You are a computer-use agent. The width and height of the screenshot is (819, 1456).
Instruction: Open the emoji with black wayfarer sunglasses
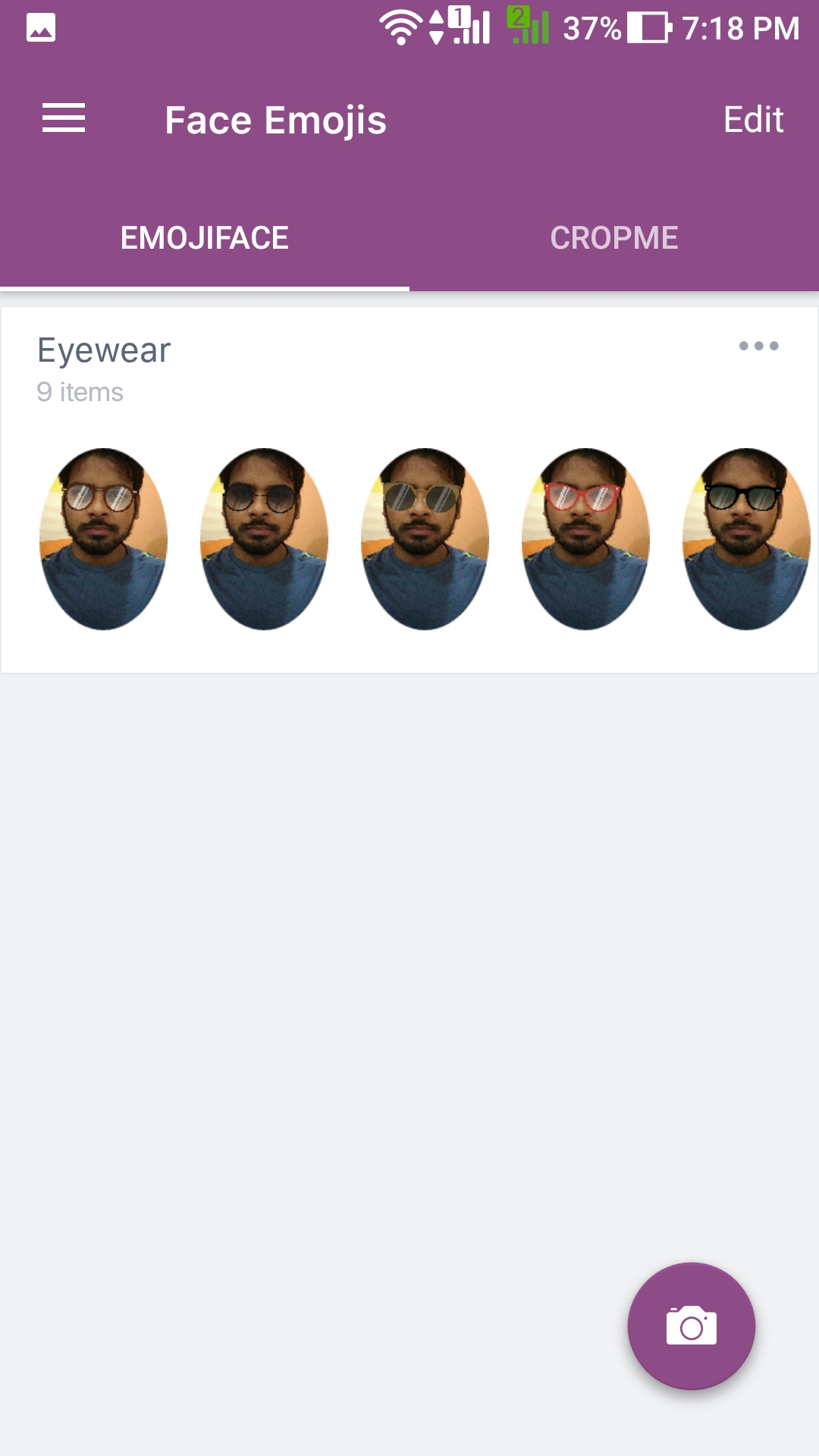click(x=746, y=539)
